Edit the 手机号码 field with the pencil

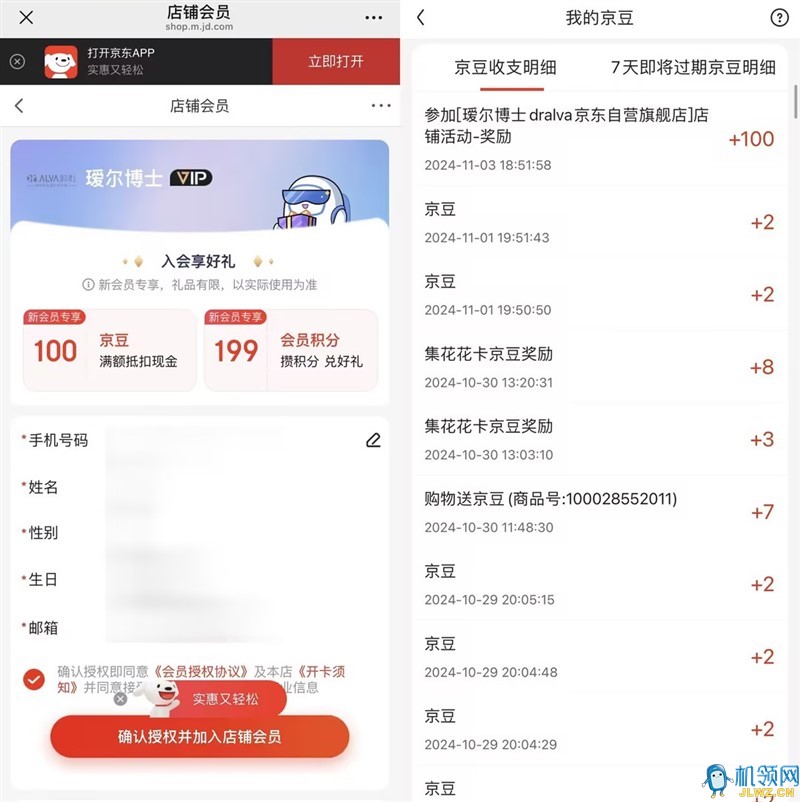pos(373,440)
